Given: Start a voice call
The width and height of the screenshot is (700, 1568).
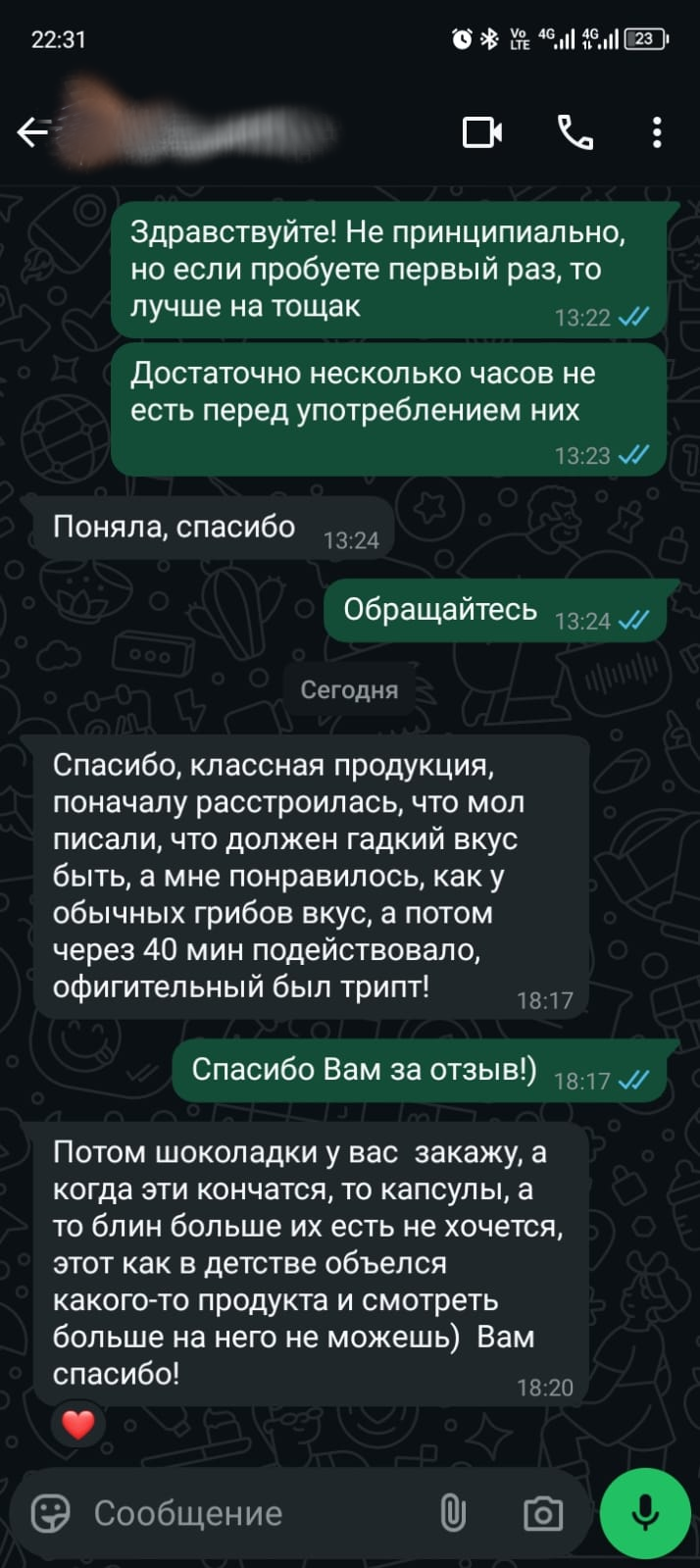Looking at the screenshot, I should pyautogui.click(x=575, y=131).
